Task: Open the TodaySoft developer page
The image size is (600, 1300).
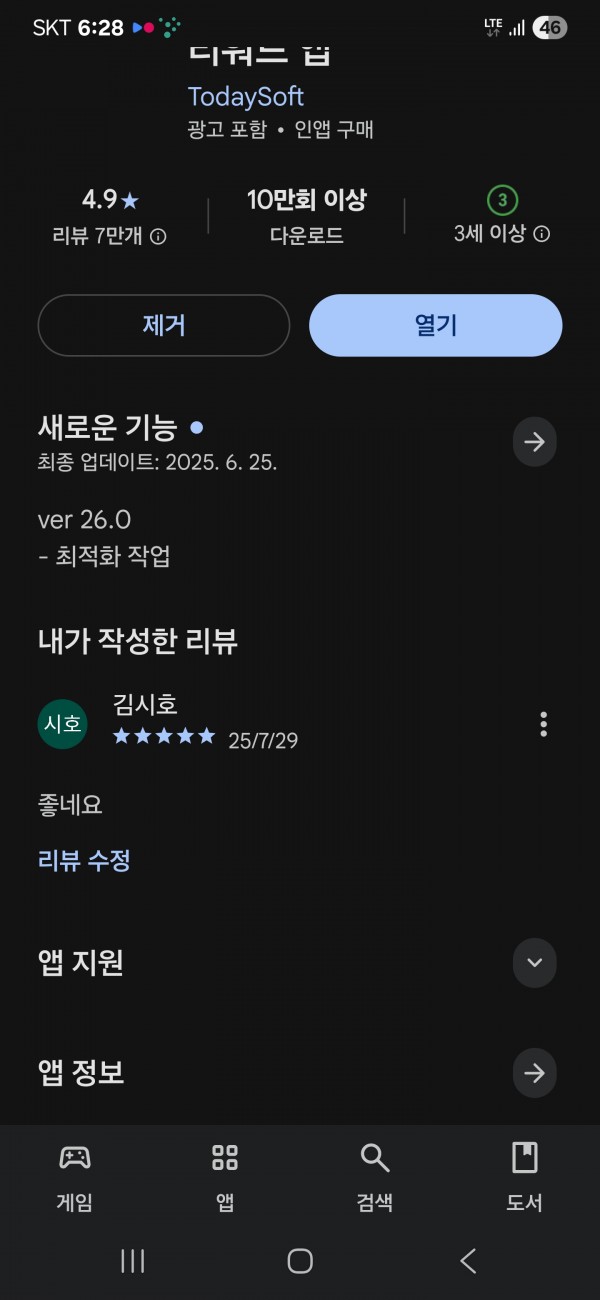Action: 246,97
